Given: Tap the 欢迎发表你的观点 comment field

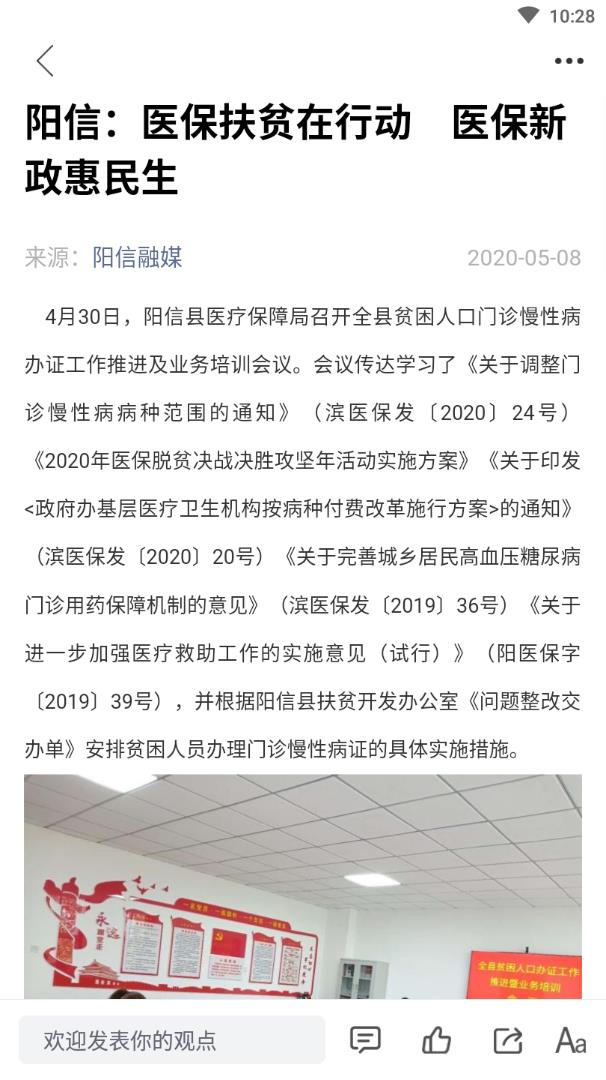Looking at the screenshot, I should tap(172, 1040).
